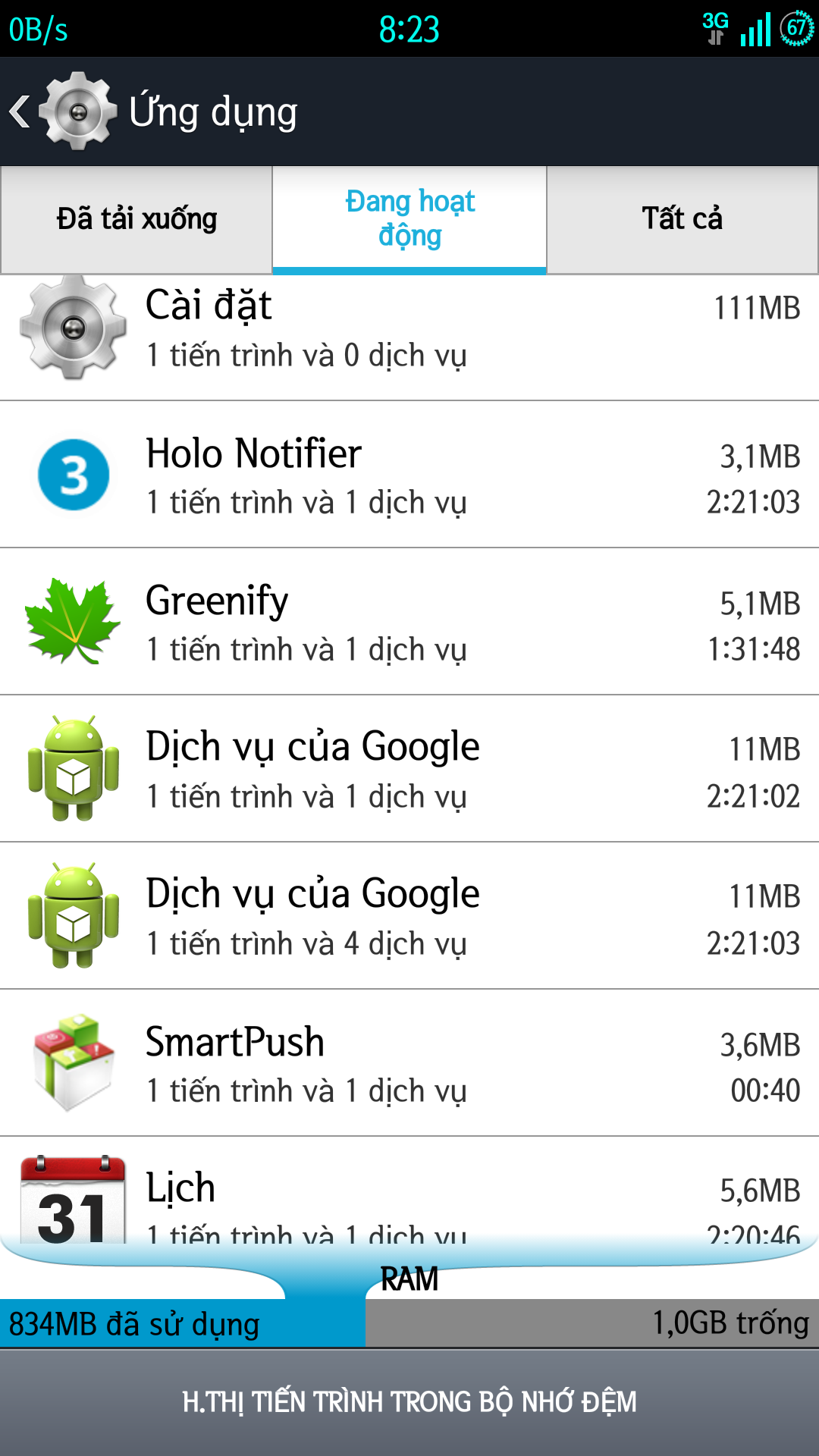Viewport: 819px width, 1456px height.
Task: Open the Cài đặt running process
Action: click(x=409, y=331)
